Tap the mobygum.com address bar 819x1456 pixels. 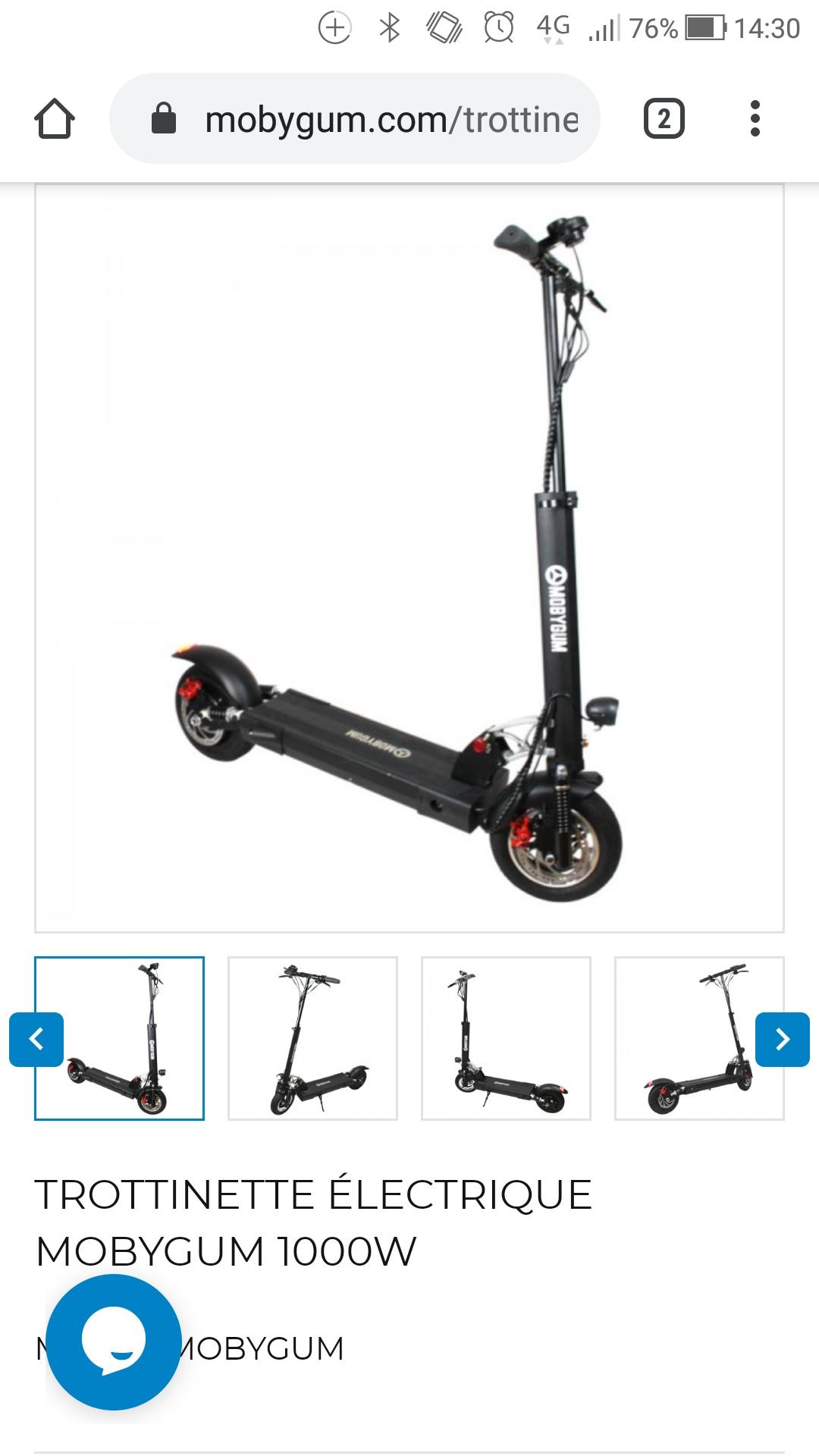tap(354, 118)
